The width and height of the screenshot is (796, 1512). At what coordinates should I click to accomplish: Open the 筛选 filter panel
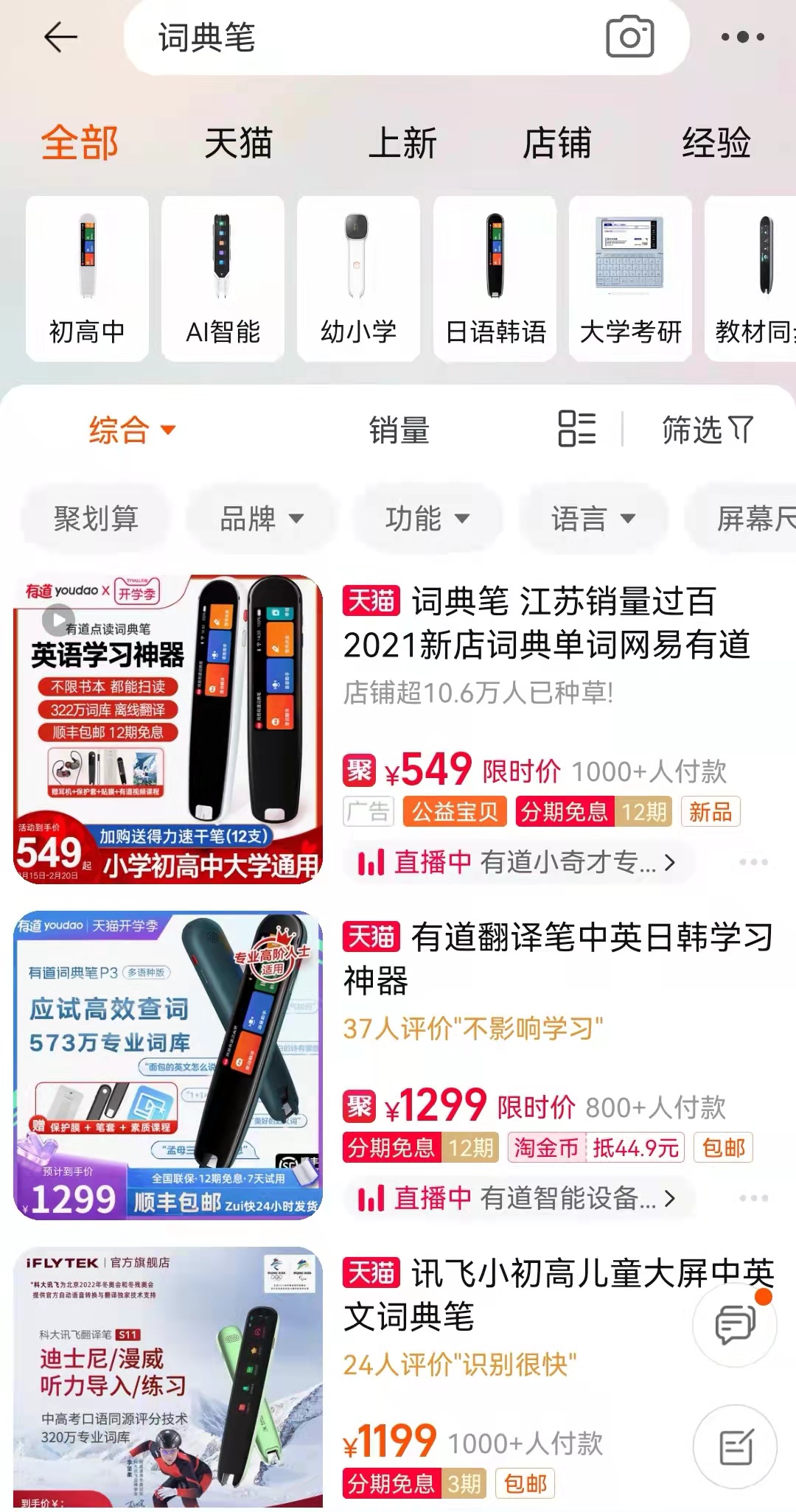point(707,430)
